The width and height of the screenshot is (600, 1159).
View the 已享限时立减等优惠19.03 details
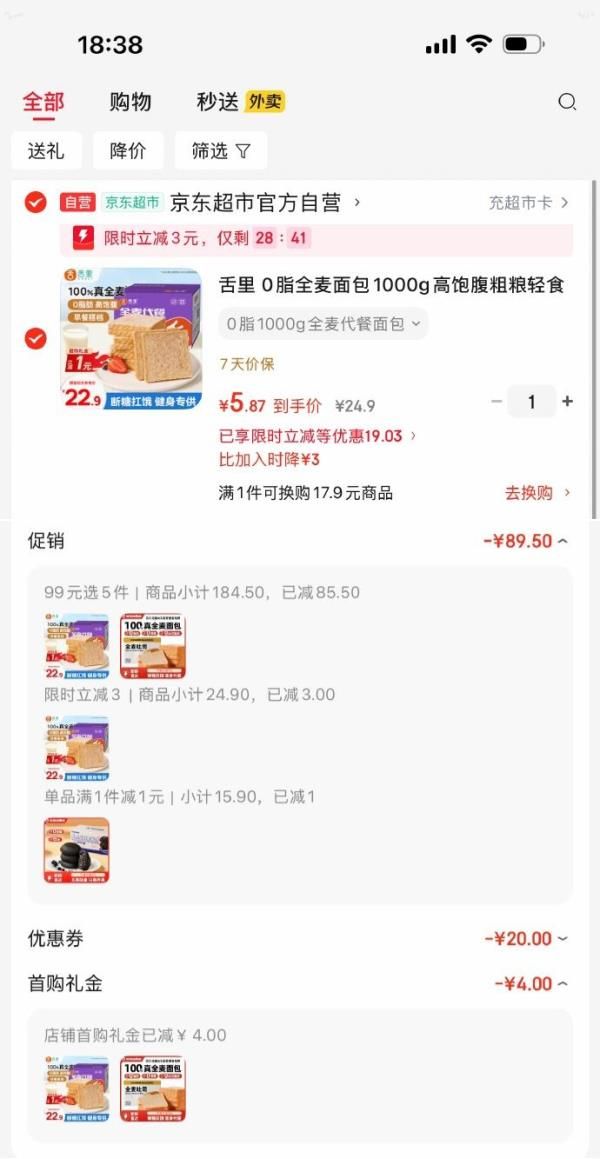pyautogui.click(x=316, y=436)
